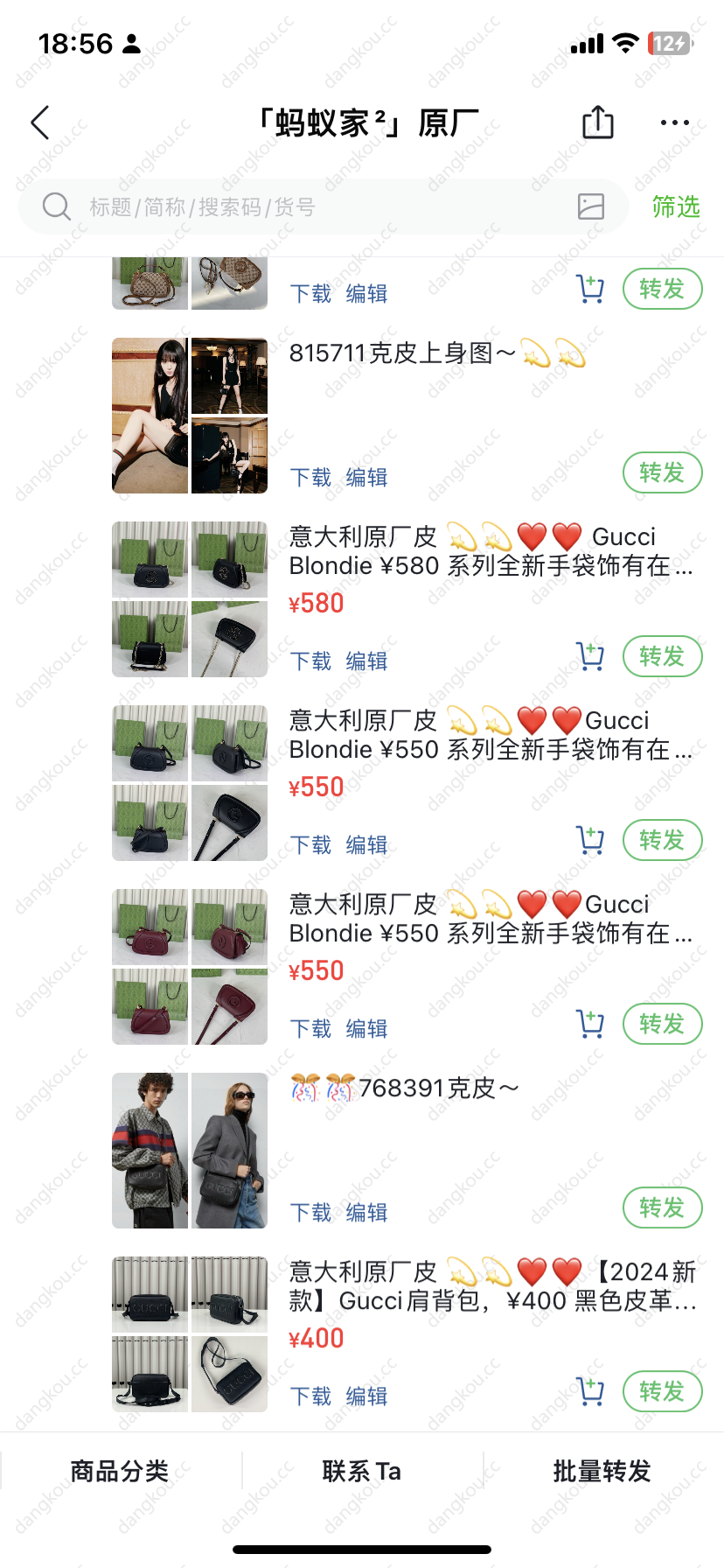This screenshot has height=1568, width=724.
Task: Search by image icon in search bar
Action: tap(591, 206)
